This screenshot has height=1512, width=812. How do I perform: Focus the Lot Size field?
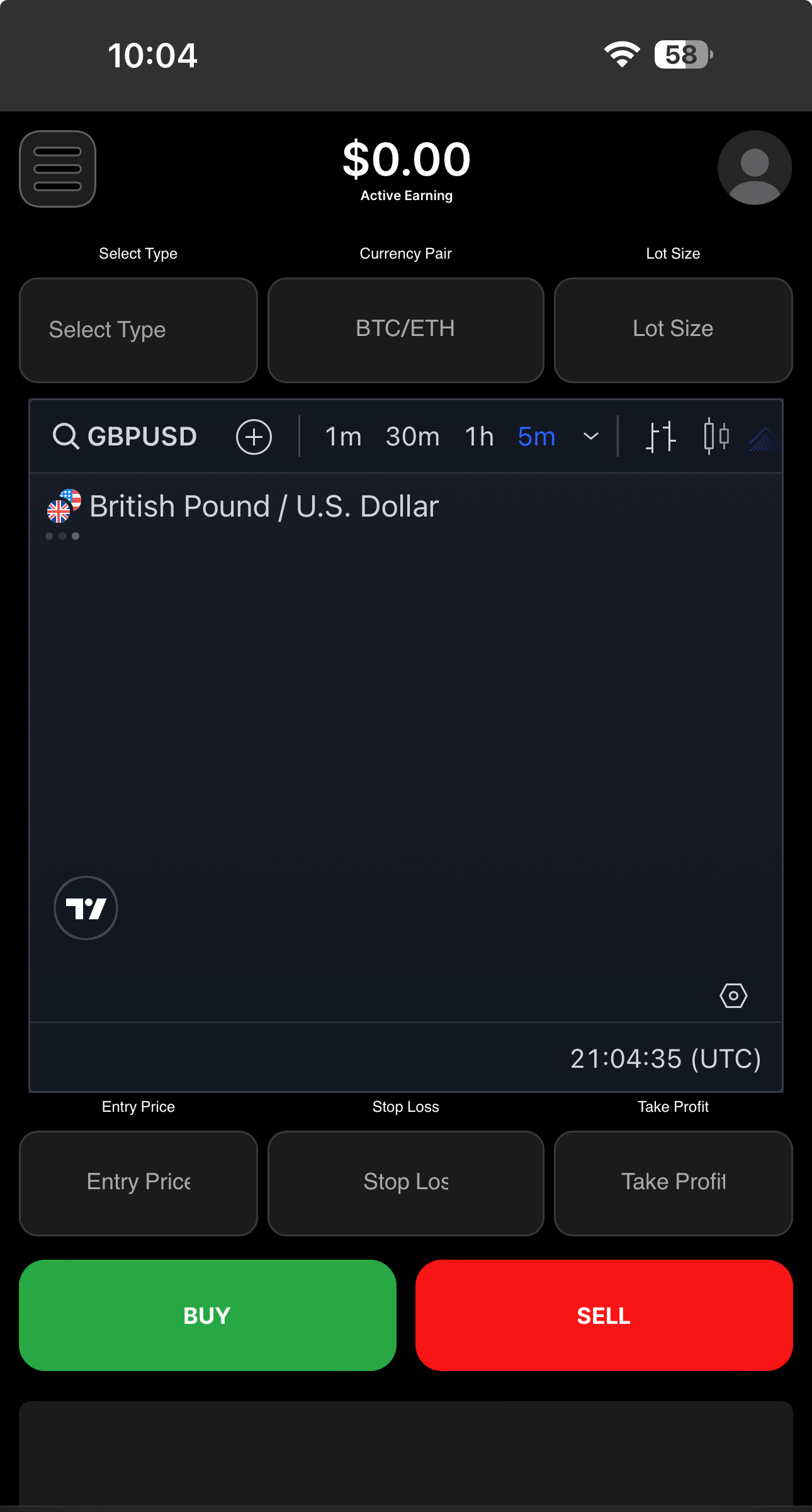pyautogui.click(x=673, y=330)
